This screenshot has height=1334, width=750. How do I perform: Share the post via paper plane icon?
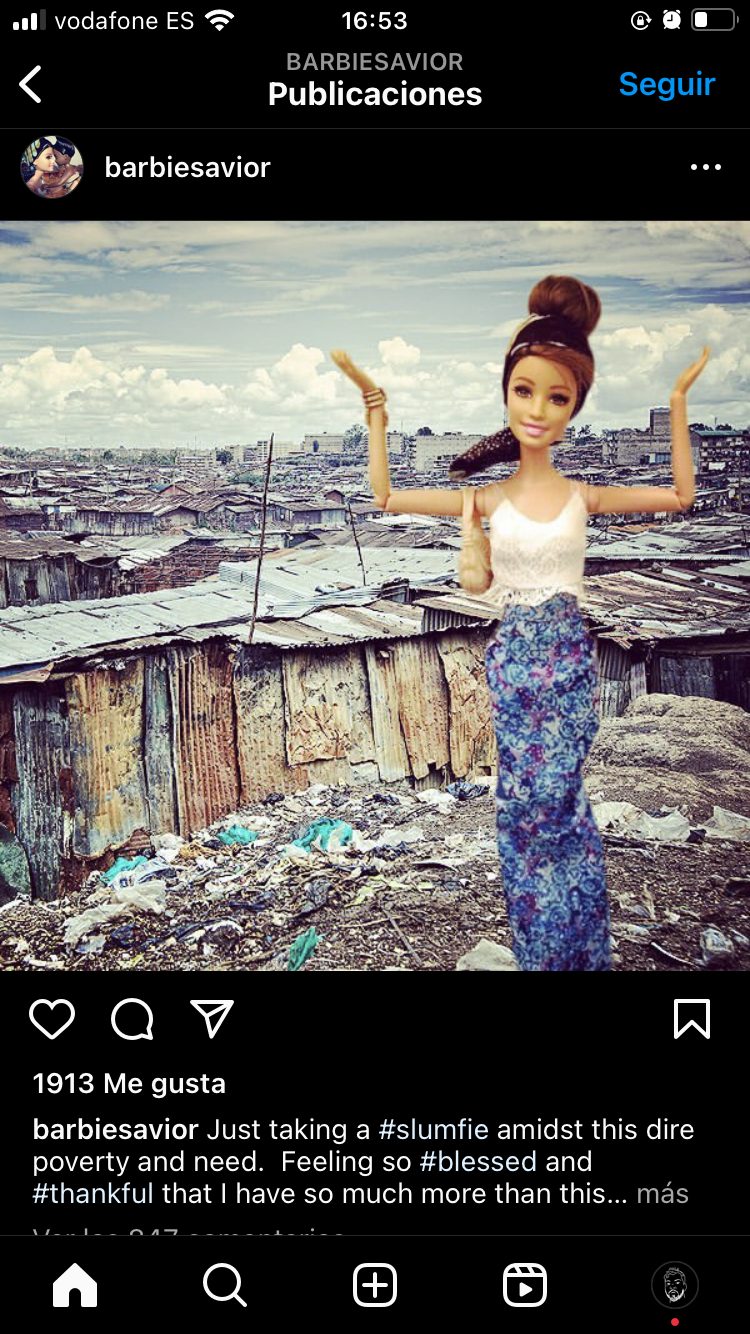point(212,1019)
